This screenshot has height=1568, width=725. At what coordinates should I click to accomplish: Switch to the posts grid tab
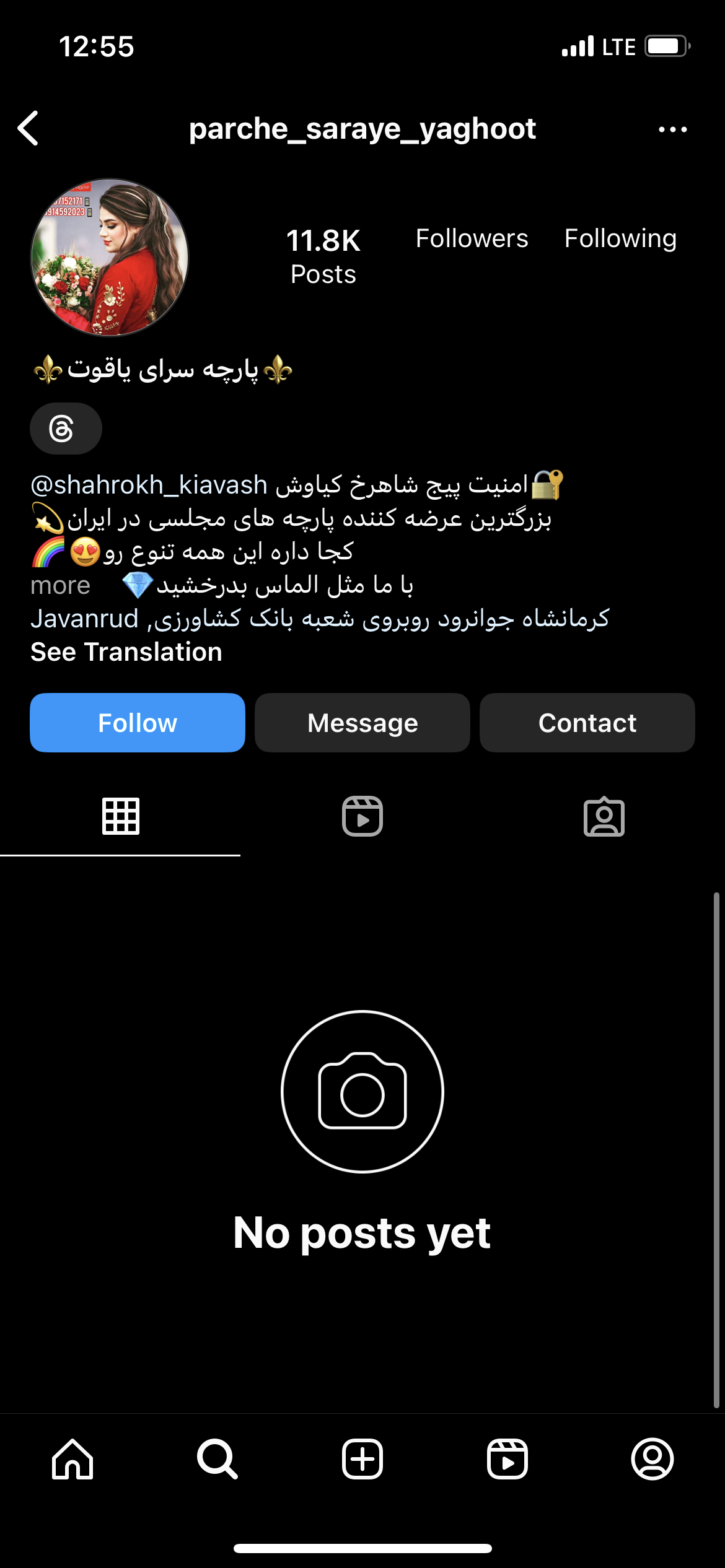[121, 816]
